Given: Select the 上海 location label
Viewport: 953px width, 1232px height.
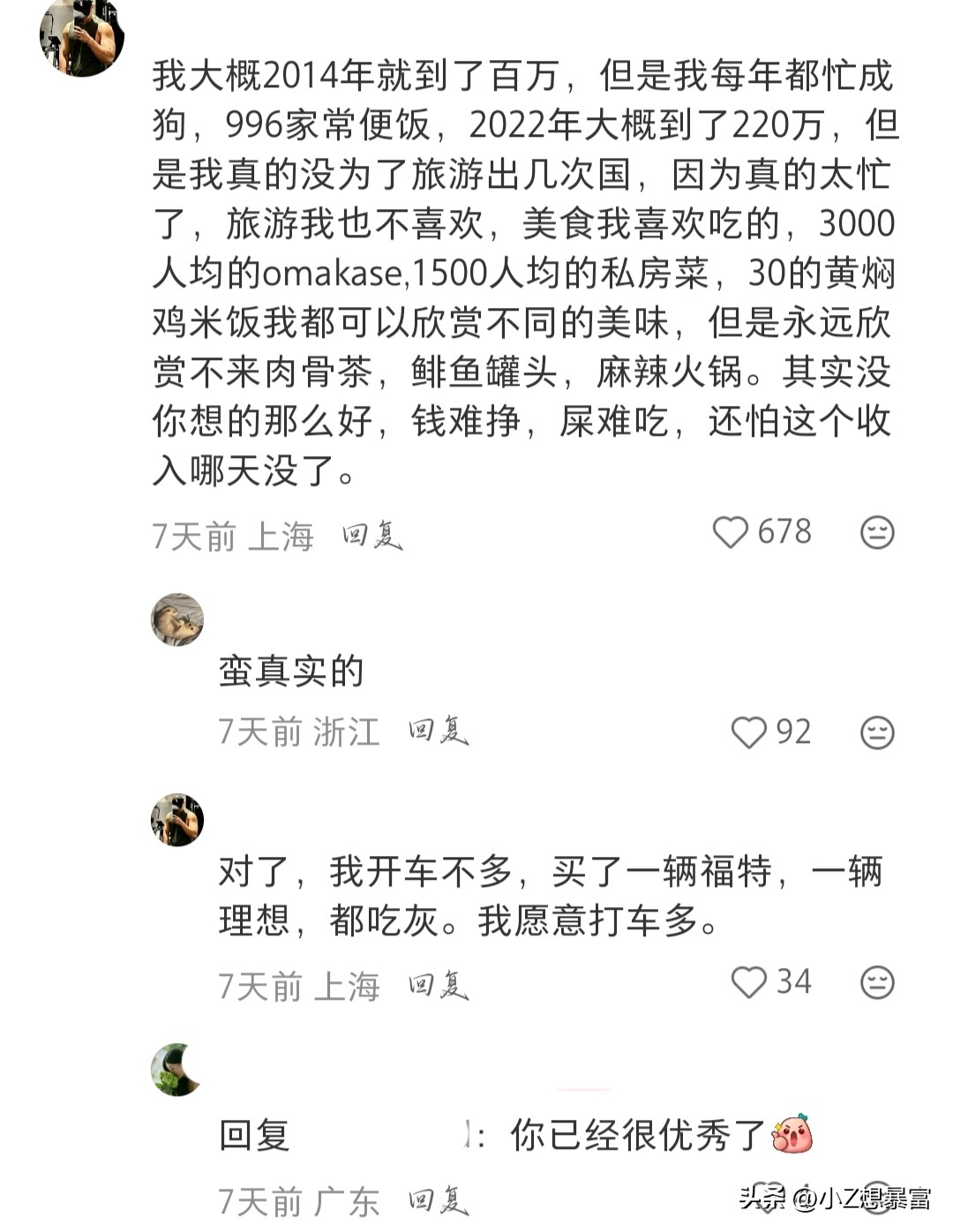Looking at the screenshot, I should click(x=281, y=534).
